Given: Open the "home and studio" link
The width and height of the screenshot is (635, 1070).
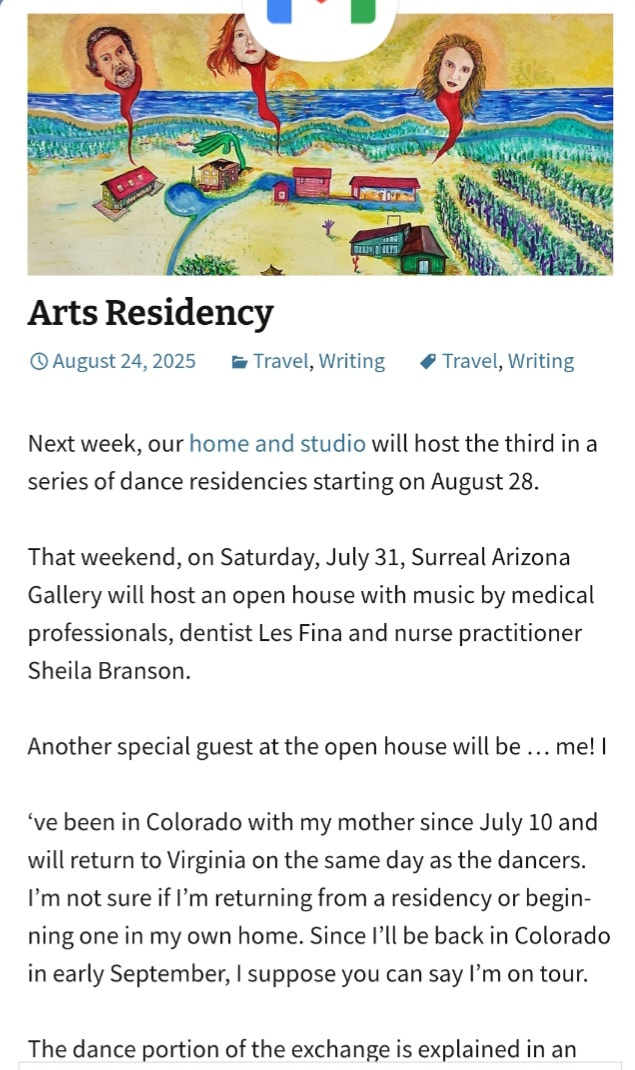Looking at the screenshot, I should coord(277,443).
